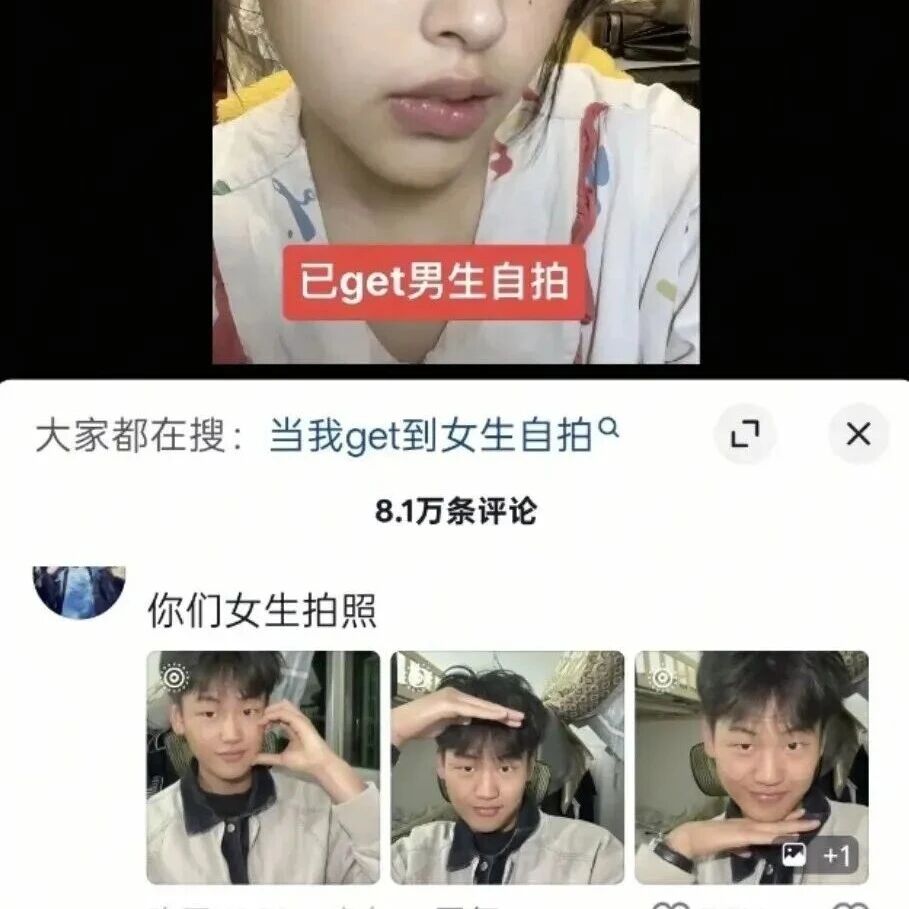909x909 pixels.
Task: Open the comment photo with hand on hair
Action: tap(507, 767)
